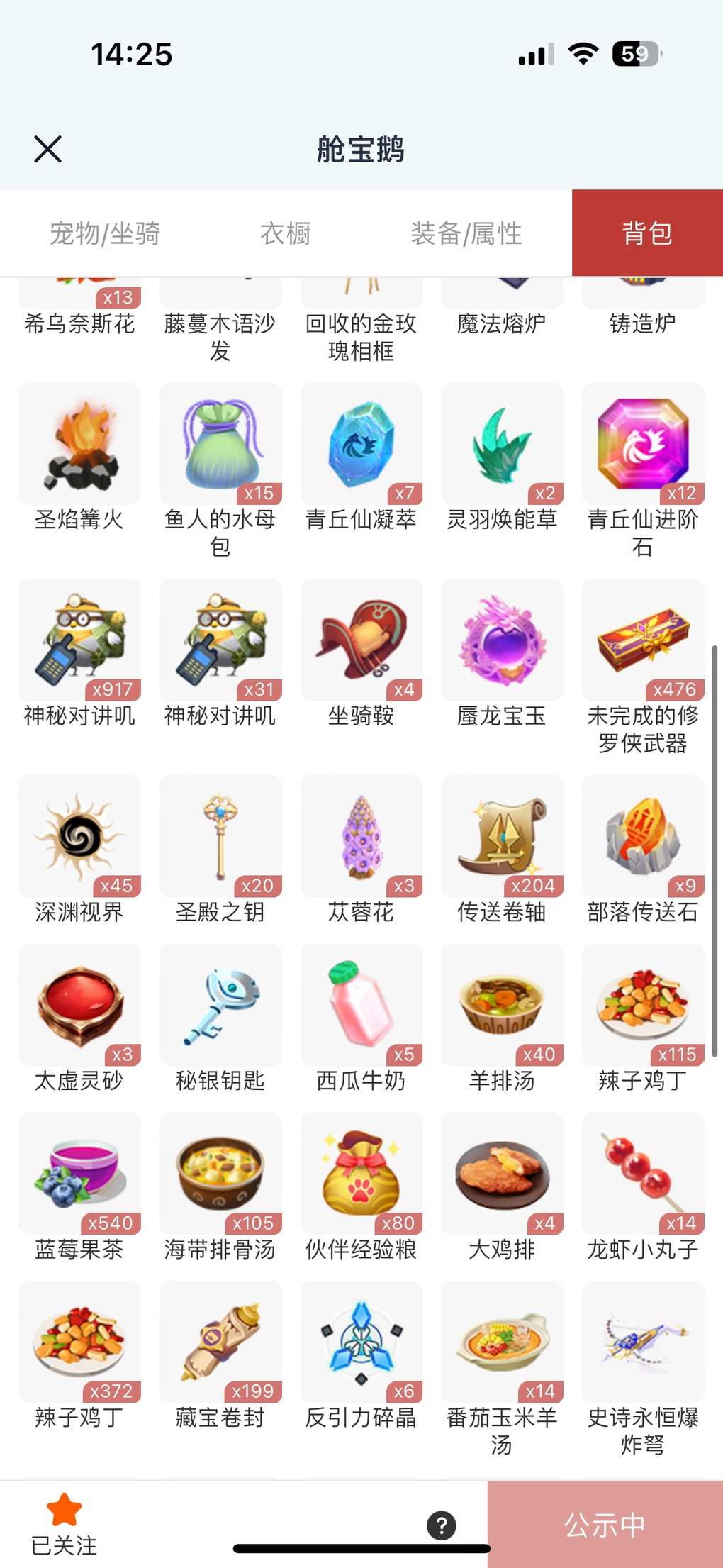Open the question mark help icon
723x1568 pixels.
[441, 1525]
